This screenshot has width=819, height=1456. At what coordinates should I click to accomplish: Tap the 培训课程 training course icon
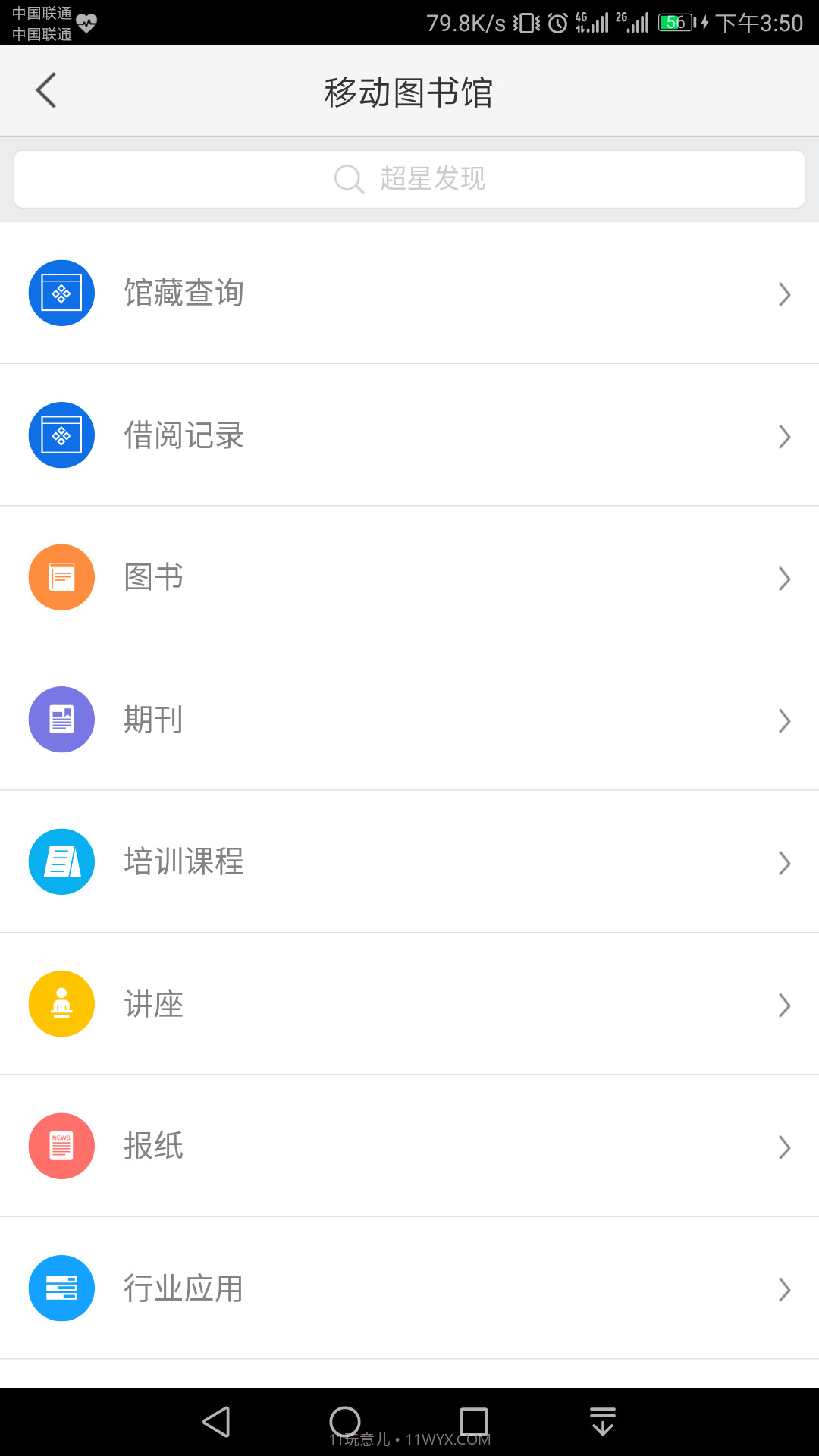pyautogui.click(x=61, y=861)
